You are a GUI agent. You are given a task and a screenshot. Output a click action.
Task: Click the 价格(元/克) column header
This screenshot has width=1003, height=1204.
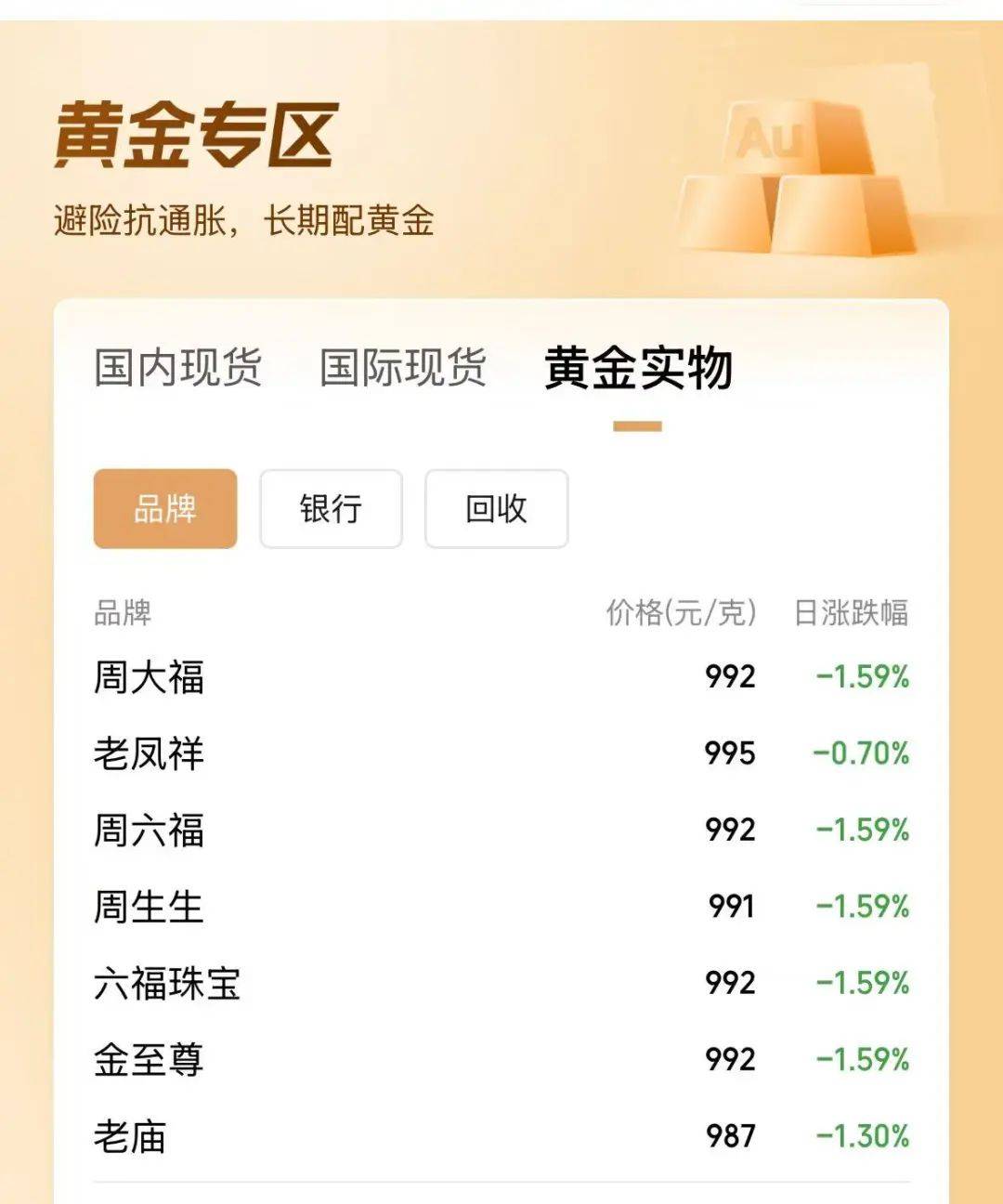681,611
